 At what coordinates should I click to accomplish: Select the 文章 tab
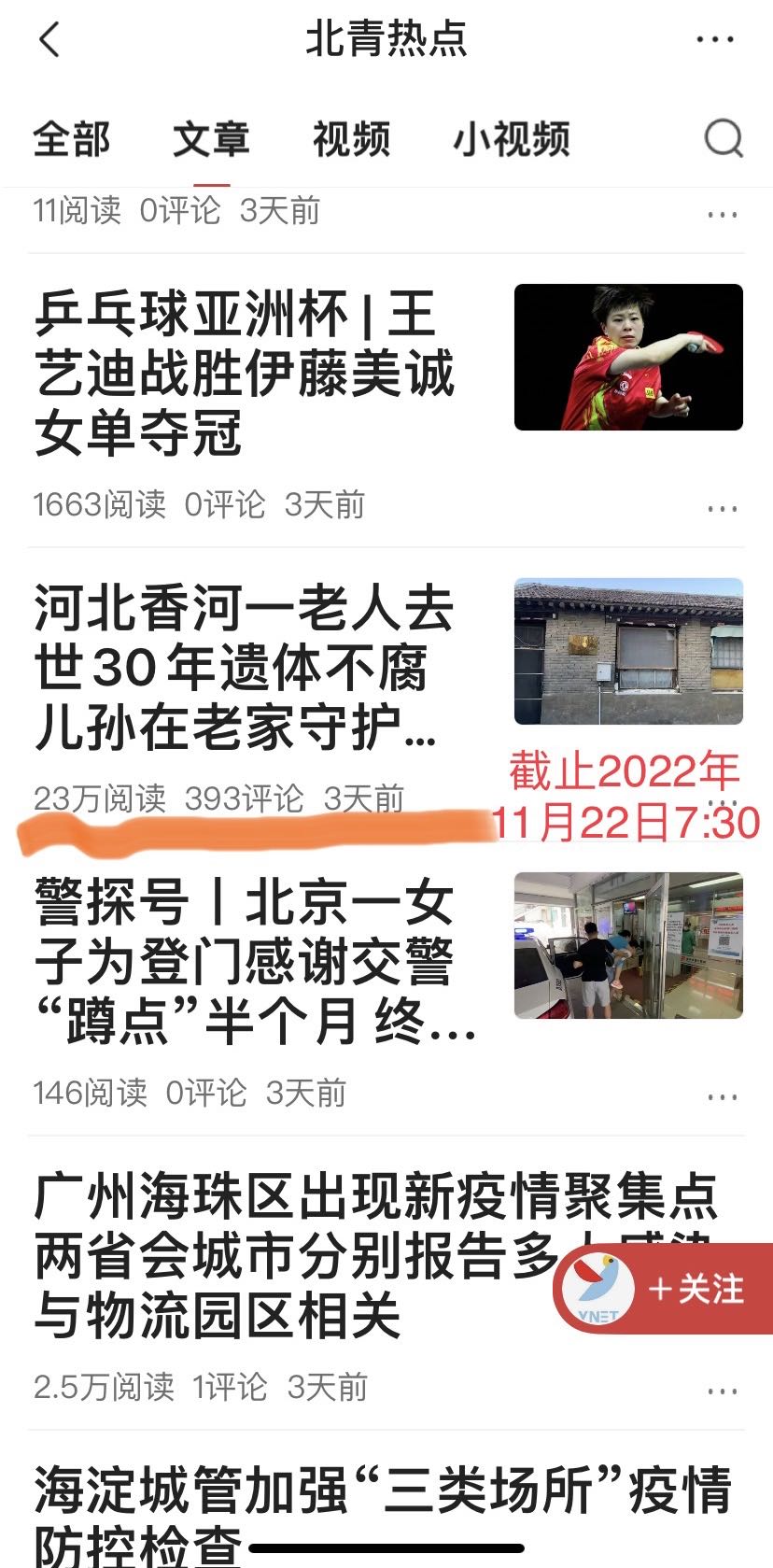point(211,140)
